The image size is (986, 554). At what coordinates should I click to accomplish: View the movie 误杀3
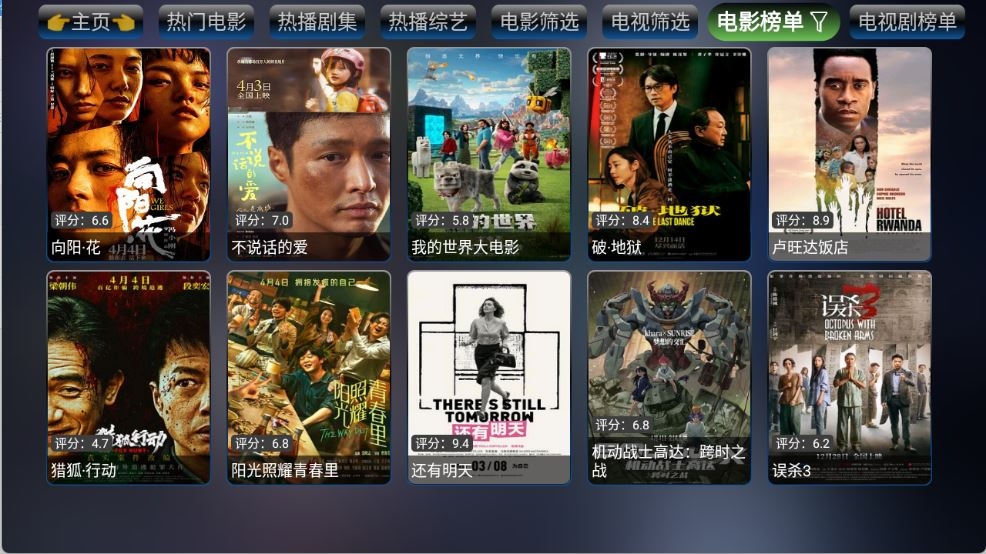coord(849,377)
